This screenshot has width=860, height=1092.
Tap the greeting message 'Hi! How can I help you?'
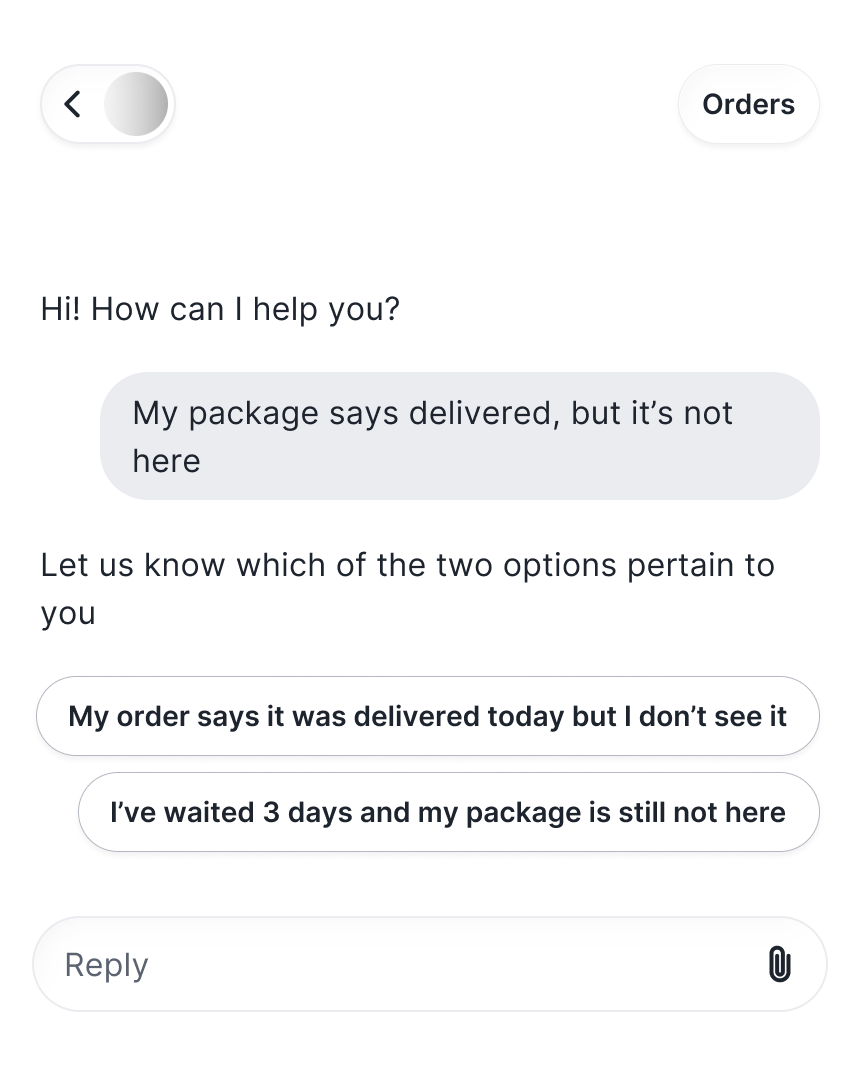(x=219, y=309)
